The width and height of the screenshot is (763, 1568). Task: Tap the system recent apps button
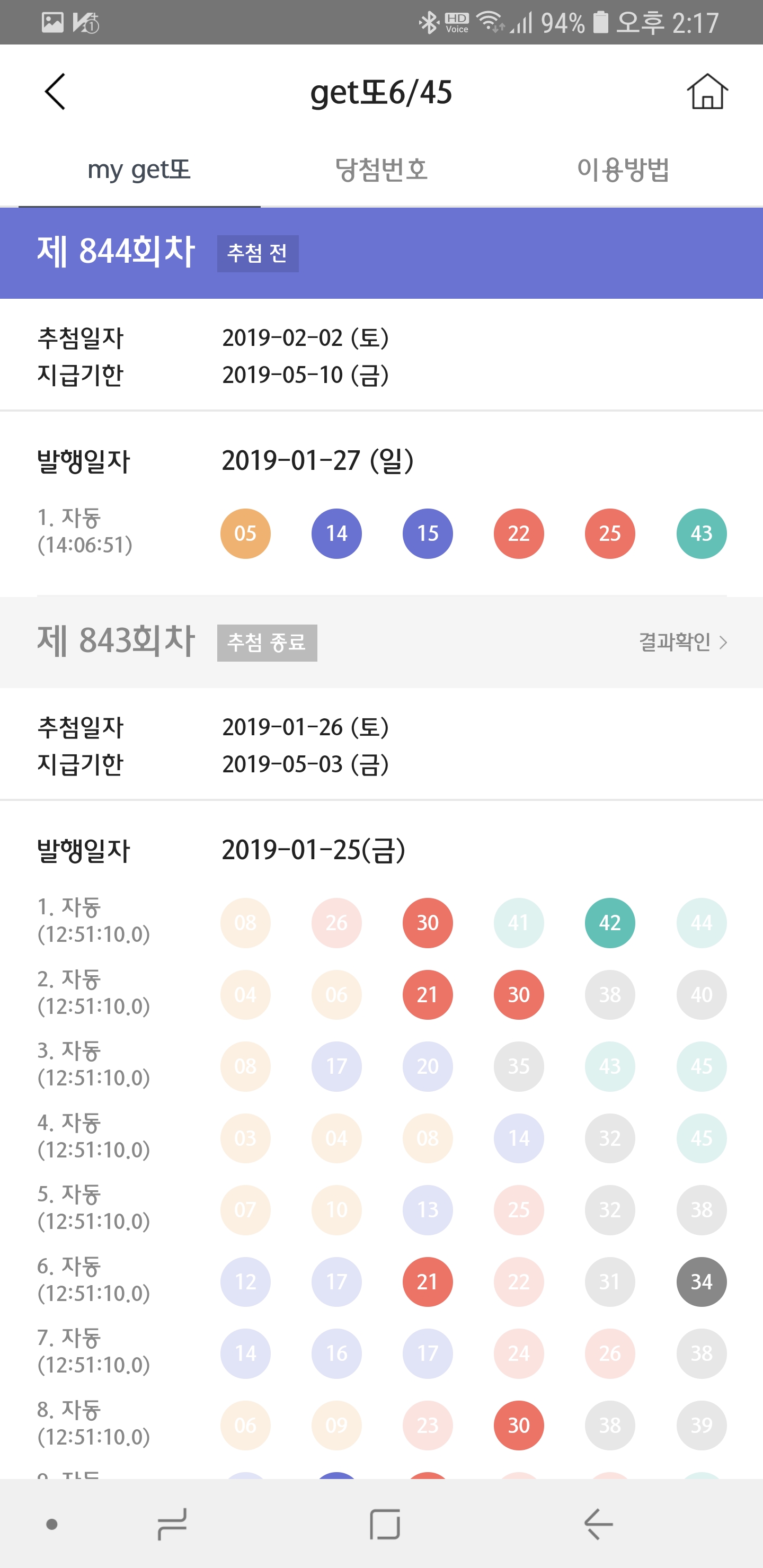point(172,1524)
